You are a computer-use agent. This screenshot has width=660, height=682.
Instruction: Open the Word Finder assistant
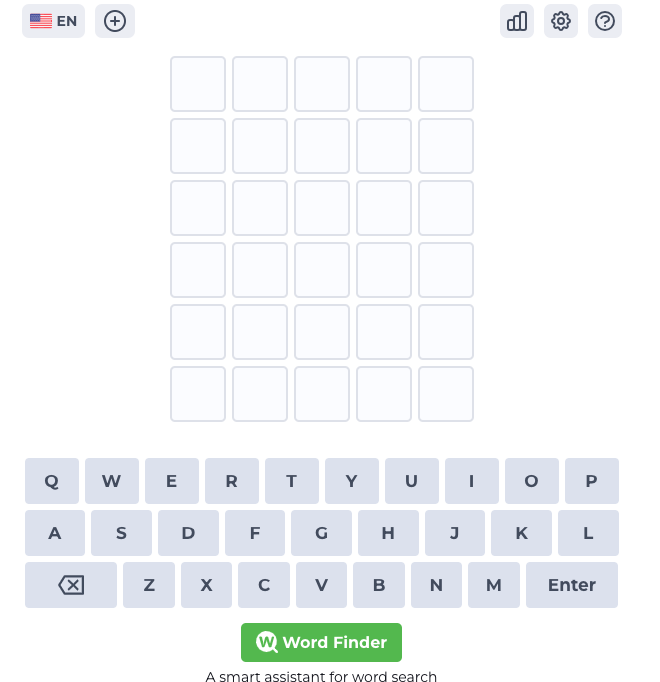(321, 642)
